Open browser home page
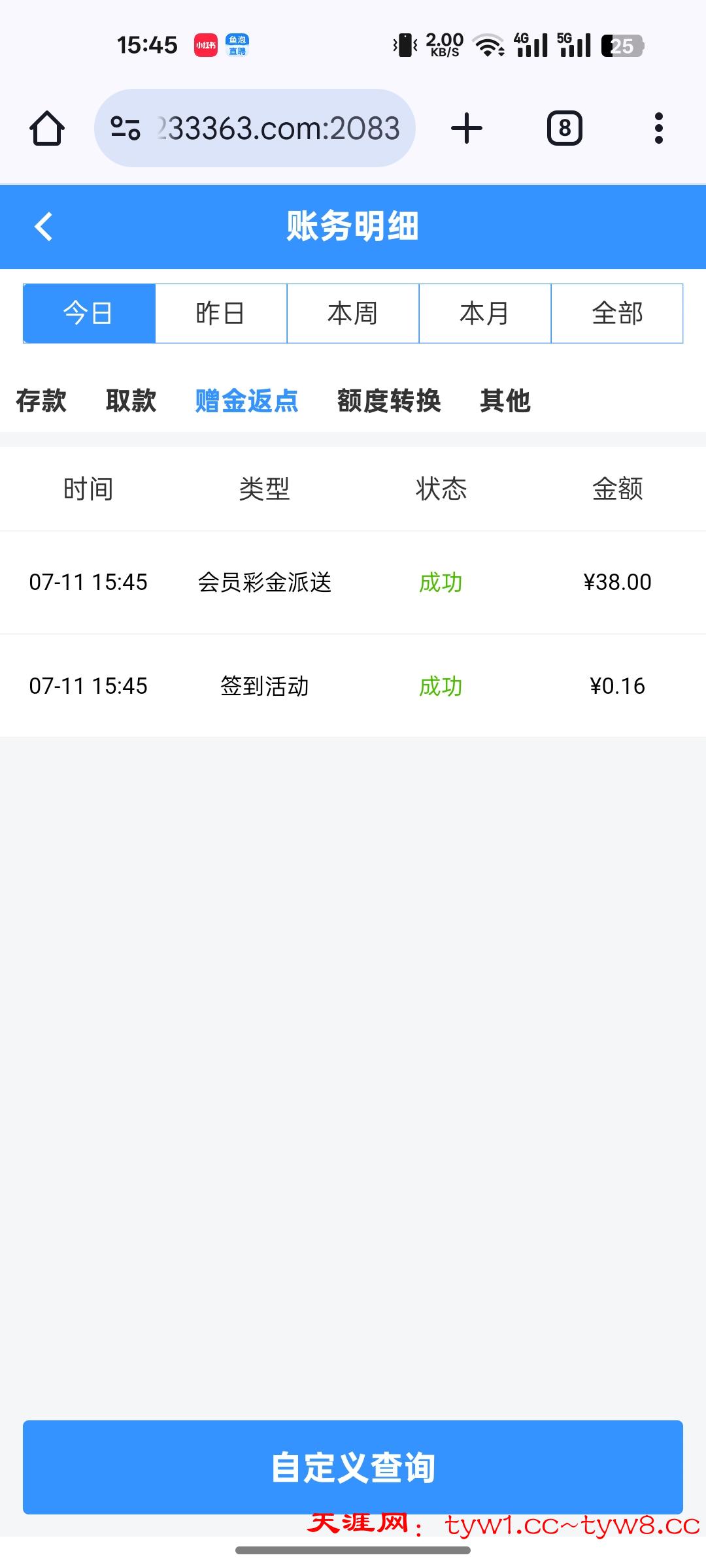This screenshot has width=706, height=1568. 47,128
